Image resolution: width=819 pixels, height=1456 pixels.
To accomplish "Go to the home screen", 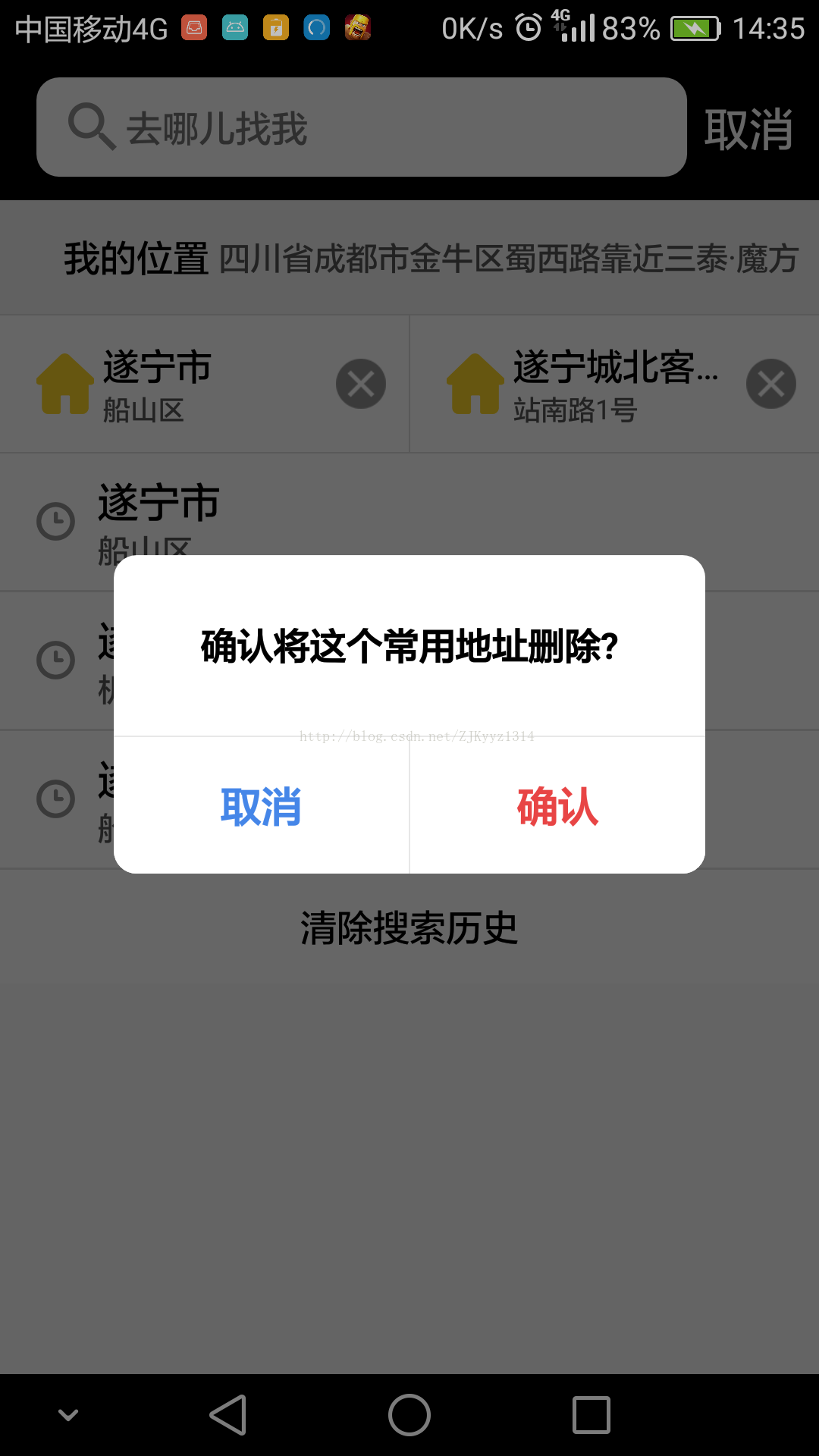I will pyautogui.click(x=409, y=1415).
